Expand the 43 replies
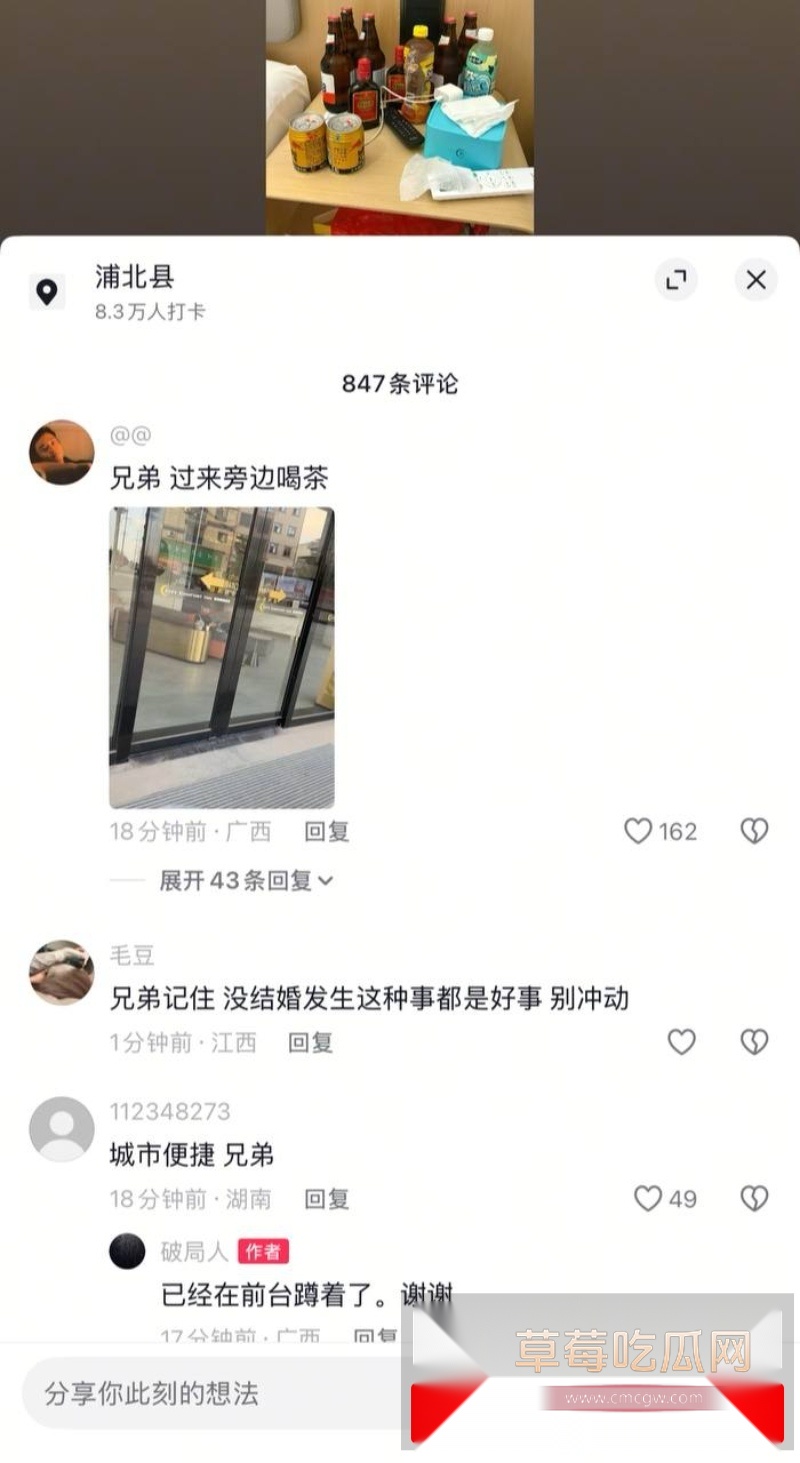This screenshot has height=1463, width=800. pos(246,881)
